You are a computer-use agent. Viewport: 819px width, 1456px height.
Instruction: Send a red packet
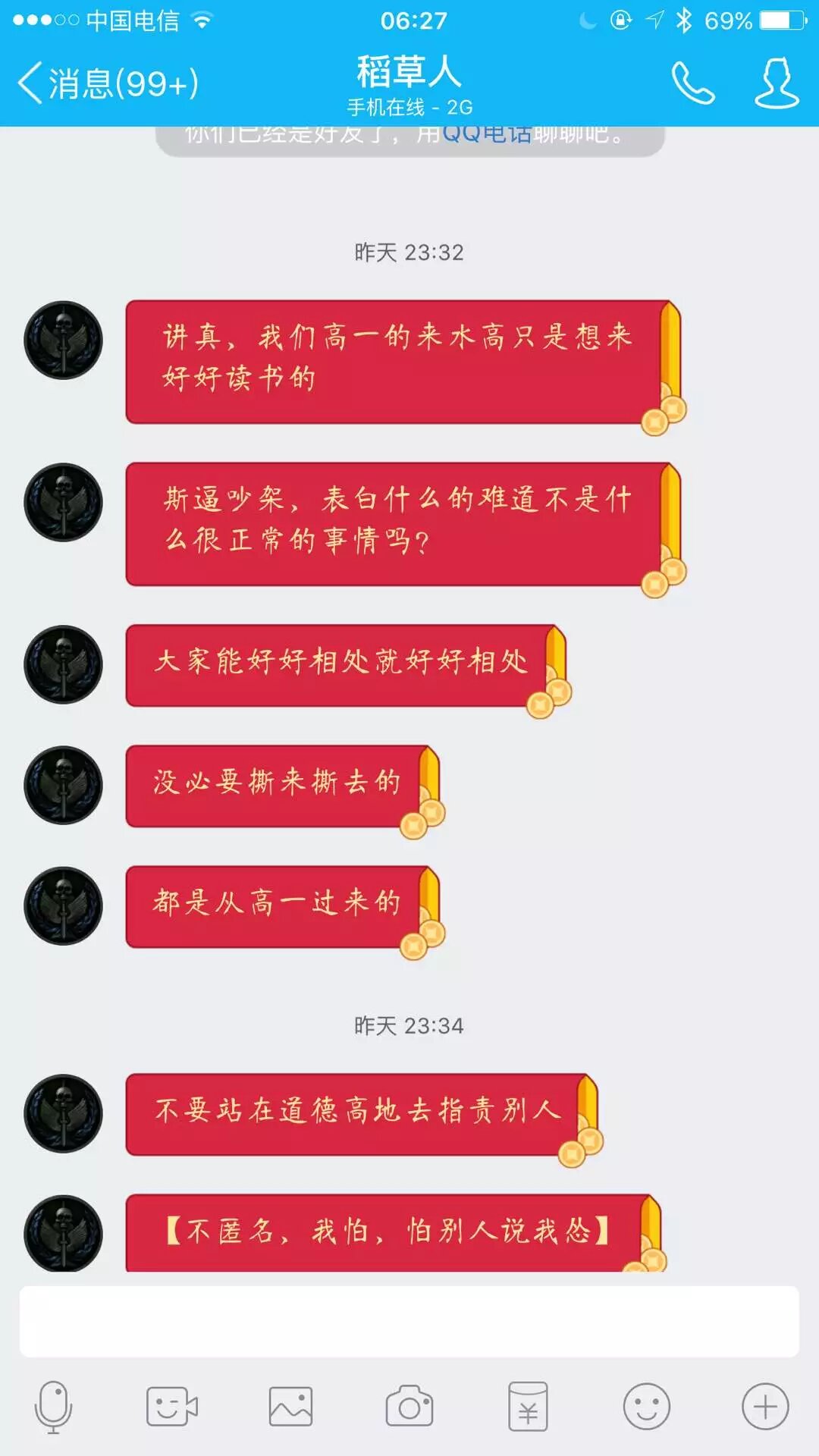528,1407
